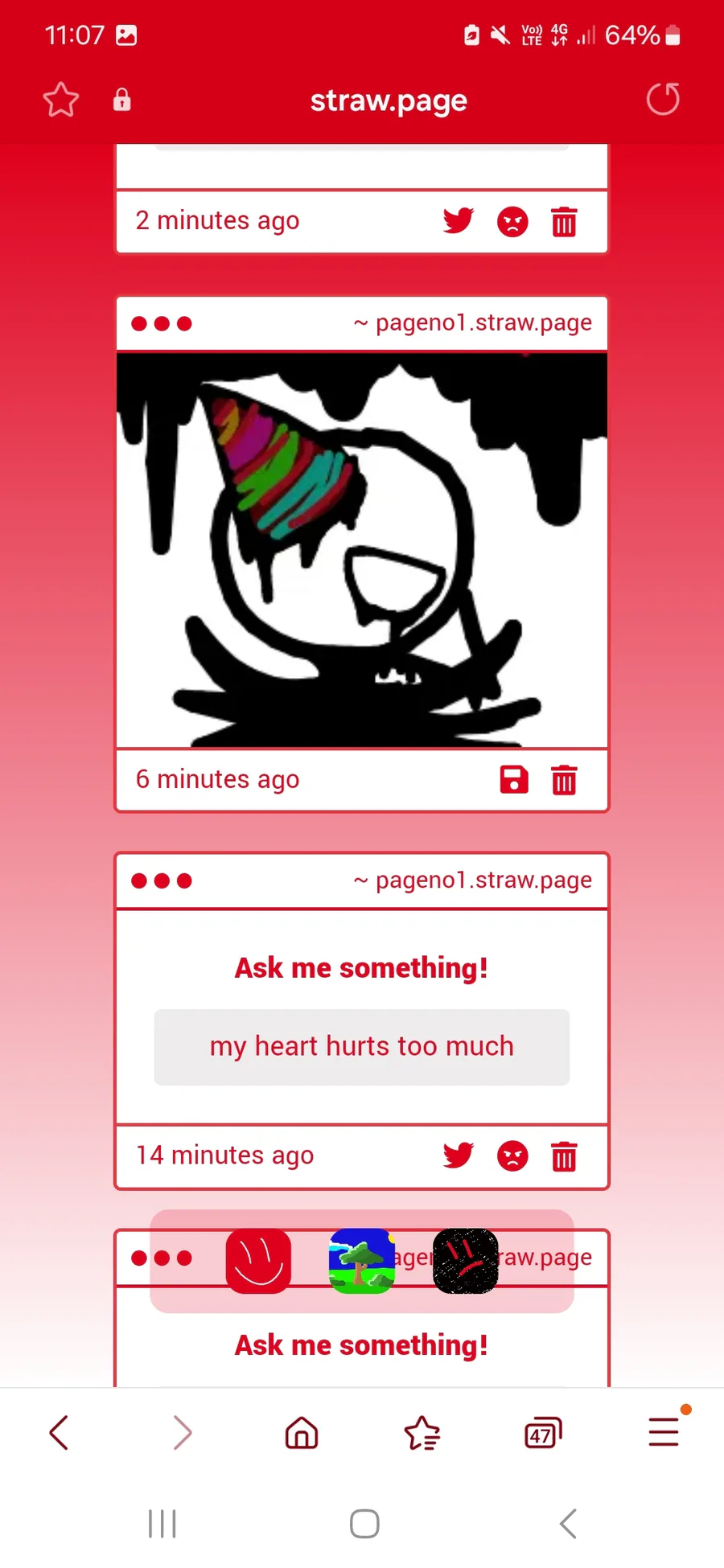Open the browser menu
The width and height of the screenshot is (724, 1568).
(x=664, y=1431)
